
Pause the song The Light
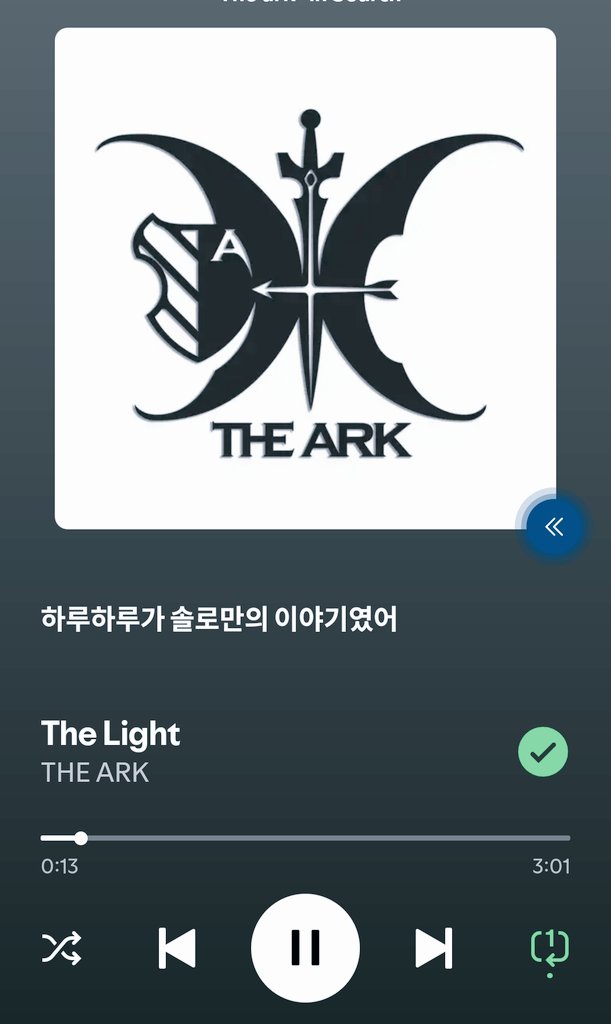pos(305,947)
